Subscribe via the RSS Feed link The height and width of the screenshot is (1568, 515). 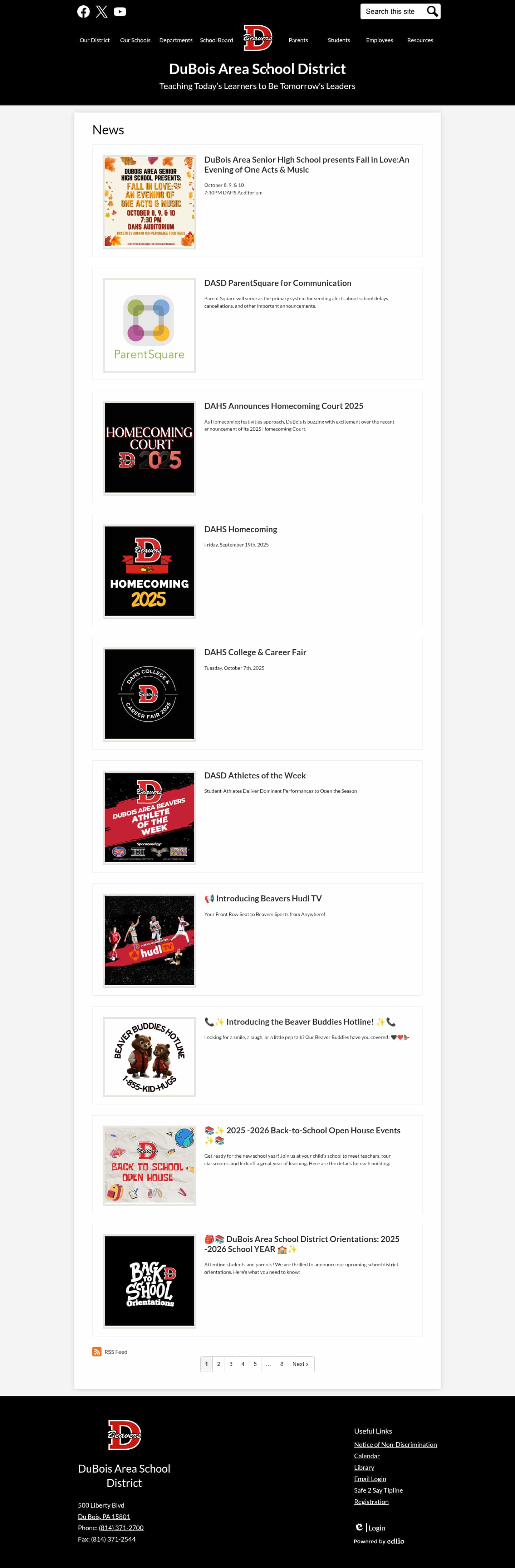115,1352
